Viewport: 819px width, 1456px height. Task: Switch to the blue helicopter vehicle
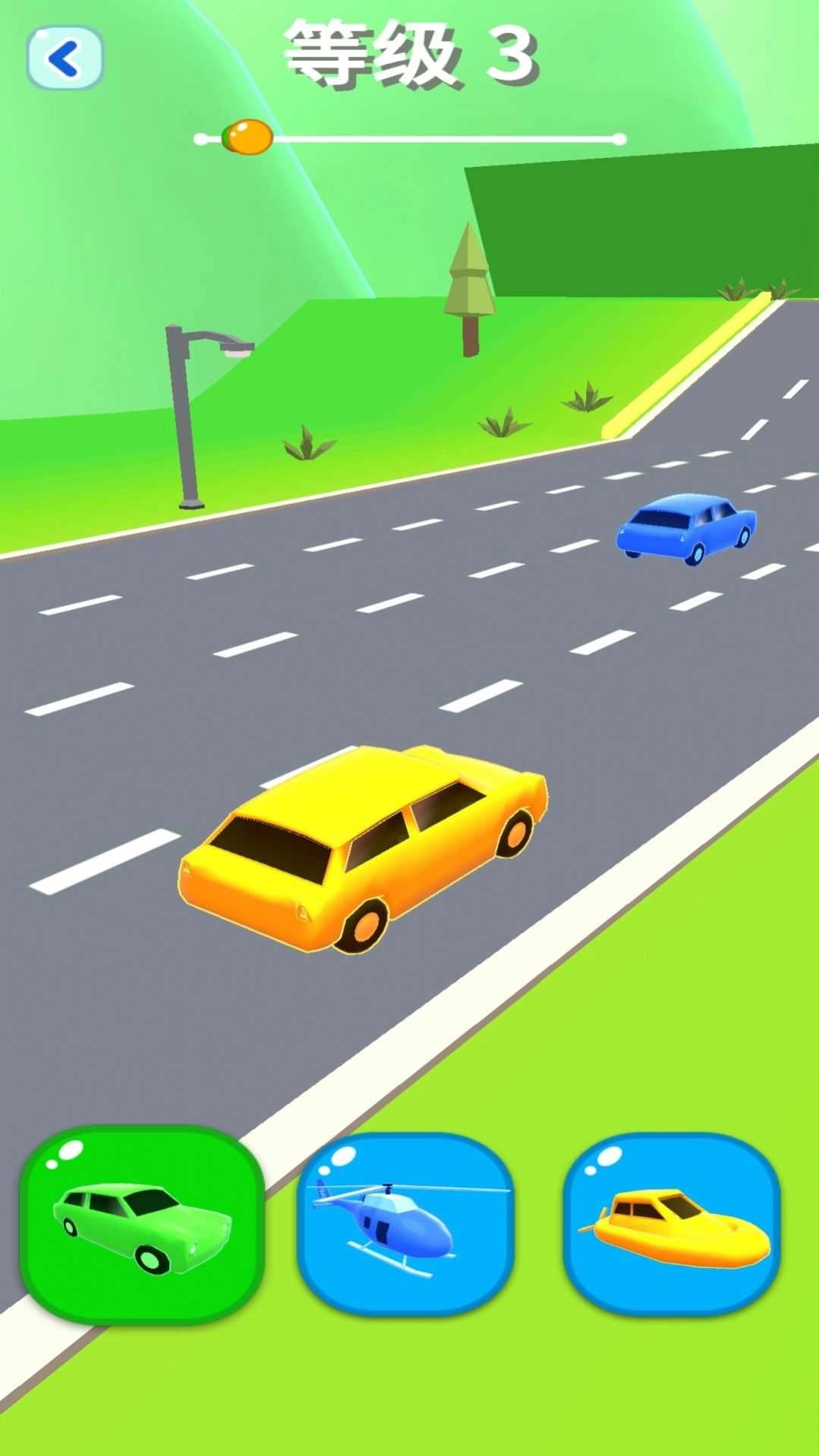pyautogui.click(x=405, y=1223)
